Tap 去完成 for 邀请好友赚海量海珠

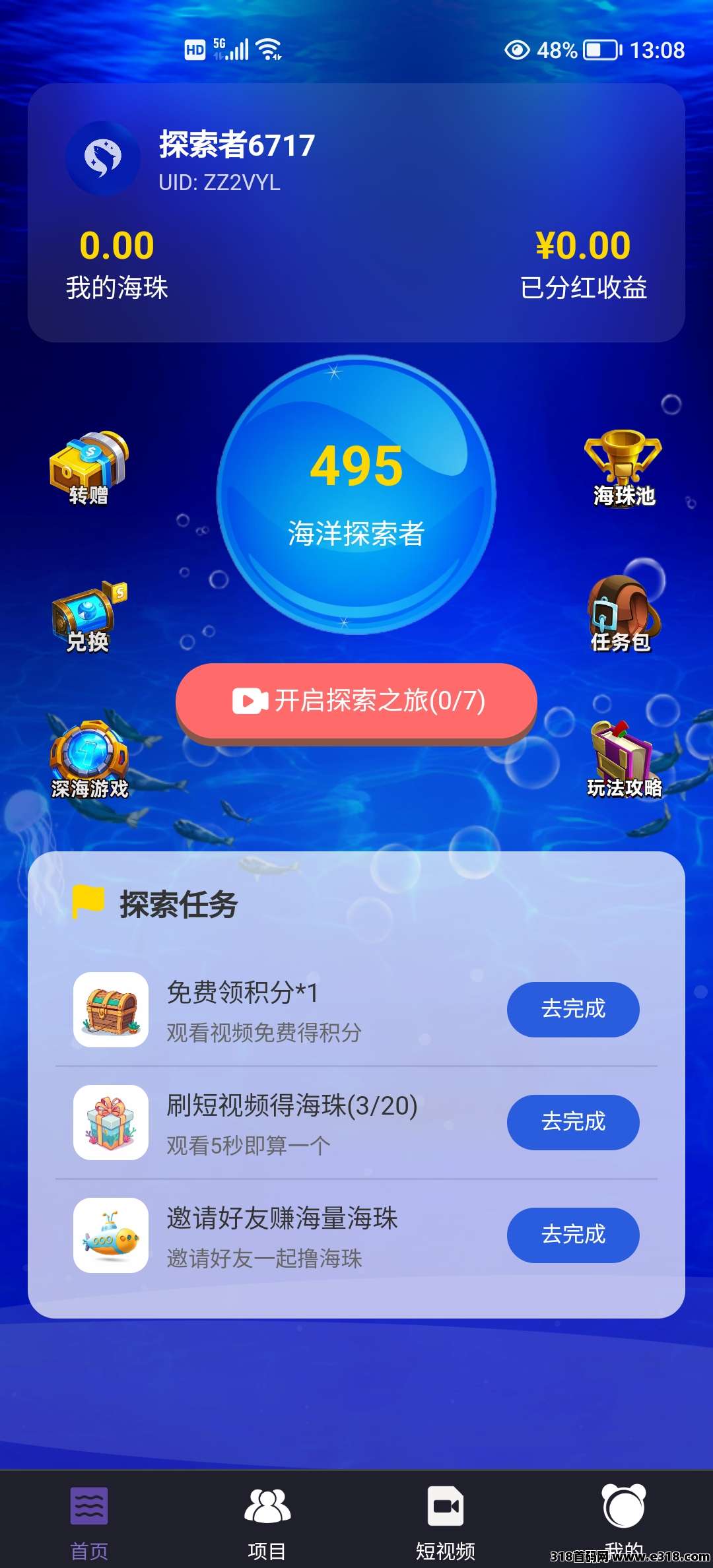[x=572, y=1235]
